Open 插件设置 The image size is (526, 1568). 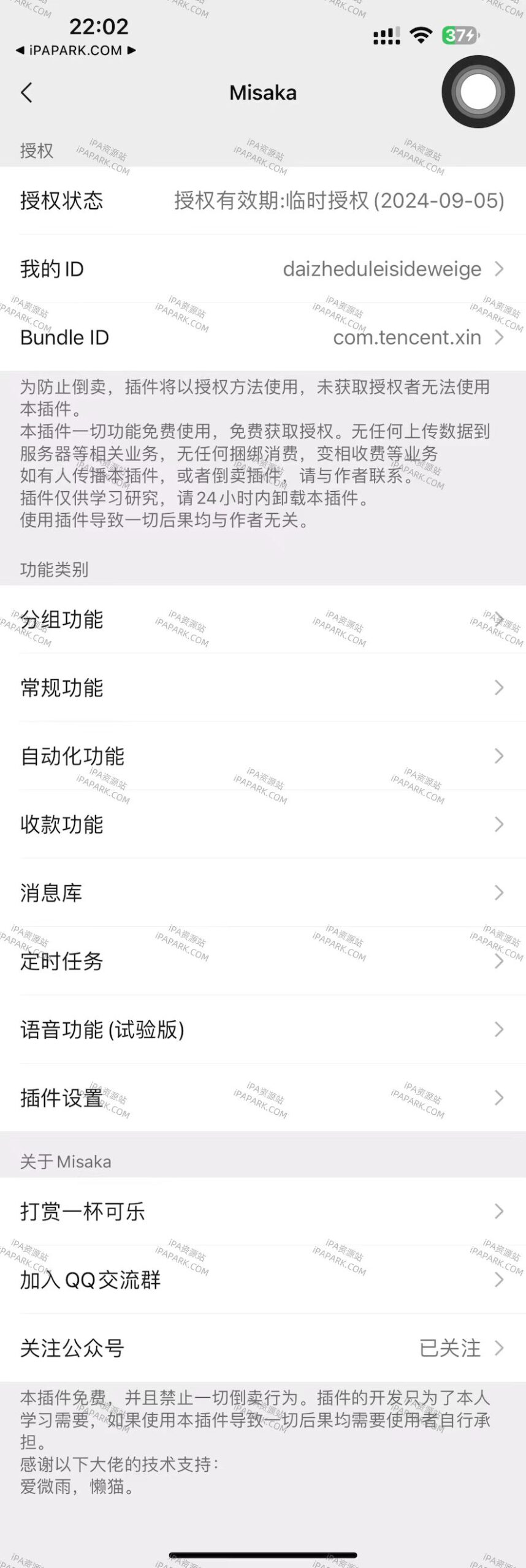[x=262, y=1098]
